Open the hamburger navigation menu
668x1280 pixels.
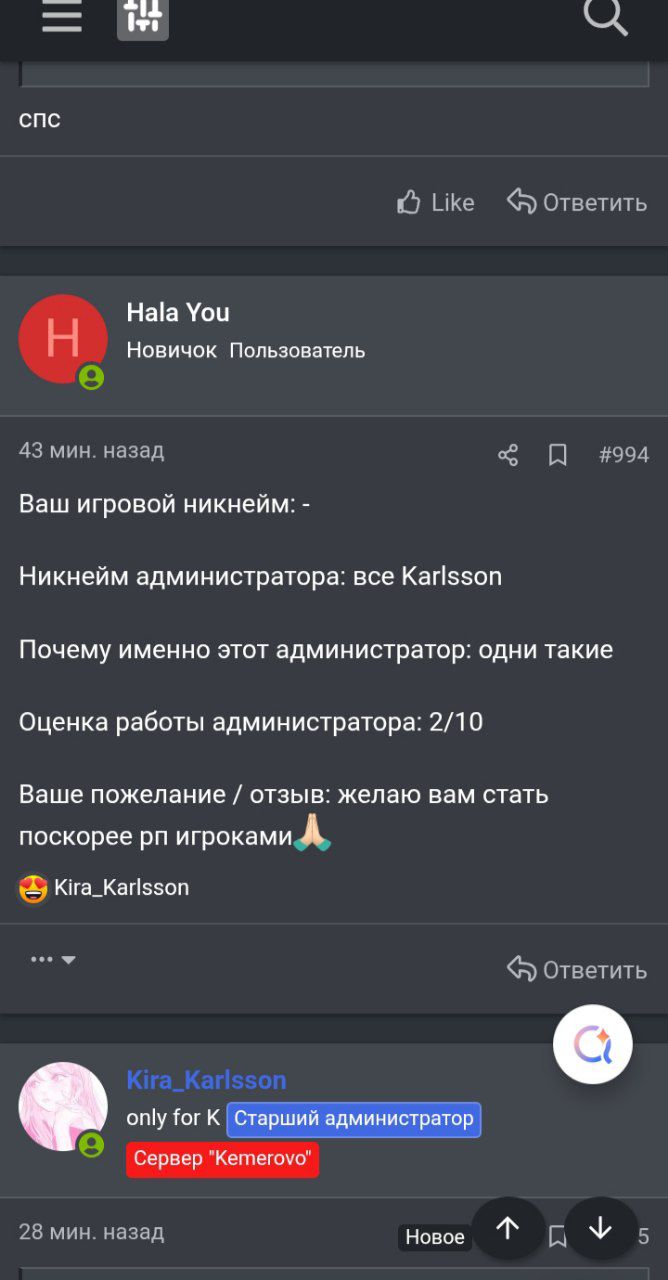(x=61, y=16)
